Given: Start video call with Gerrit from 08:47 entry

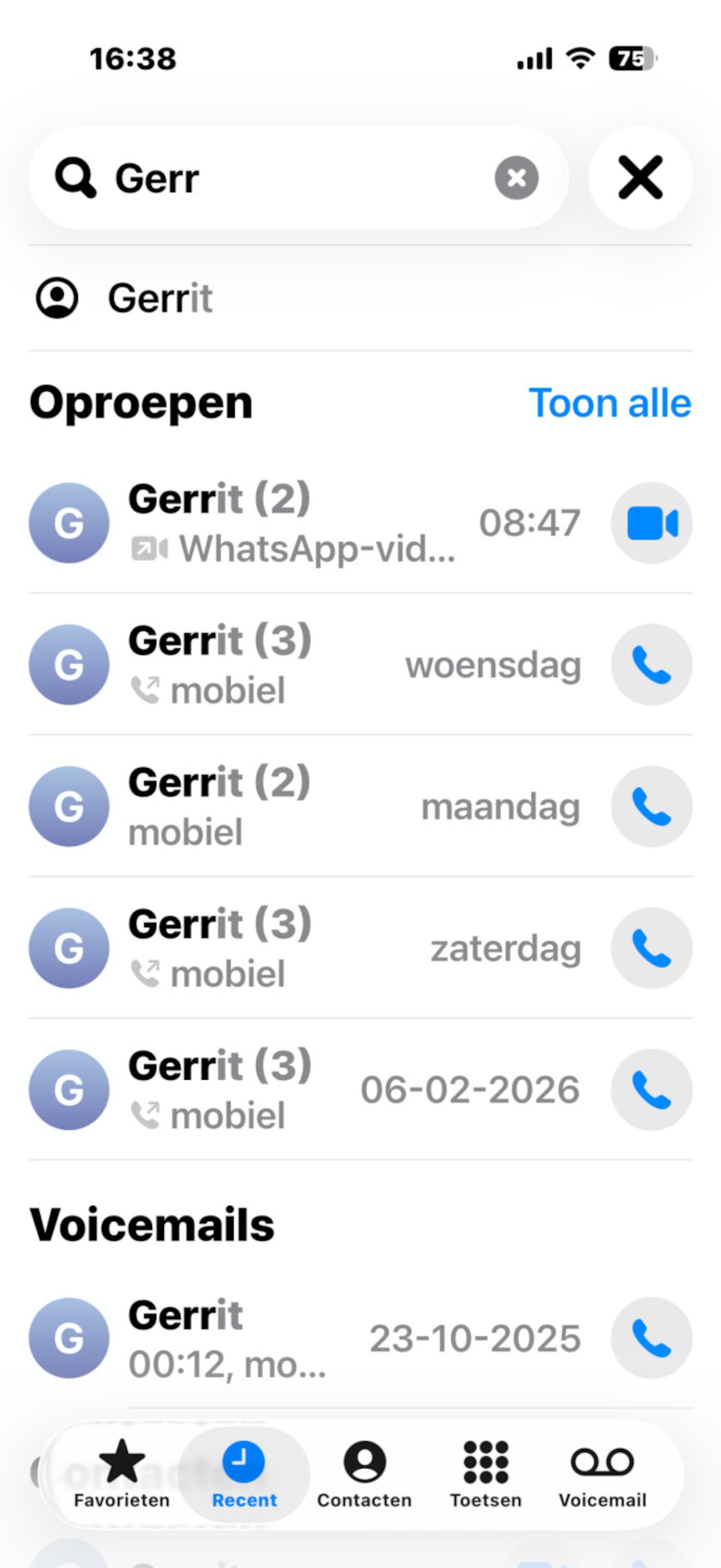Looking at the screenshot, I should pos(651,523).
